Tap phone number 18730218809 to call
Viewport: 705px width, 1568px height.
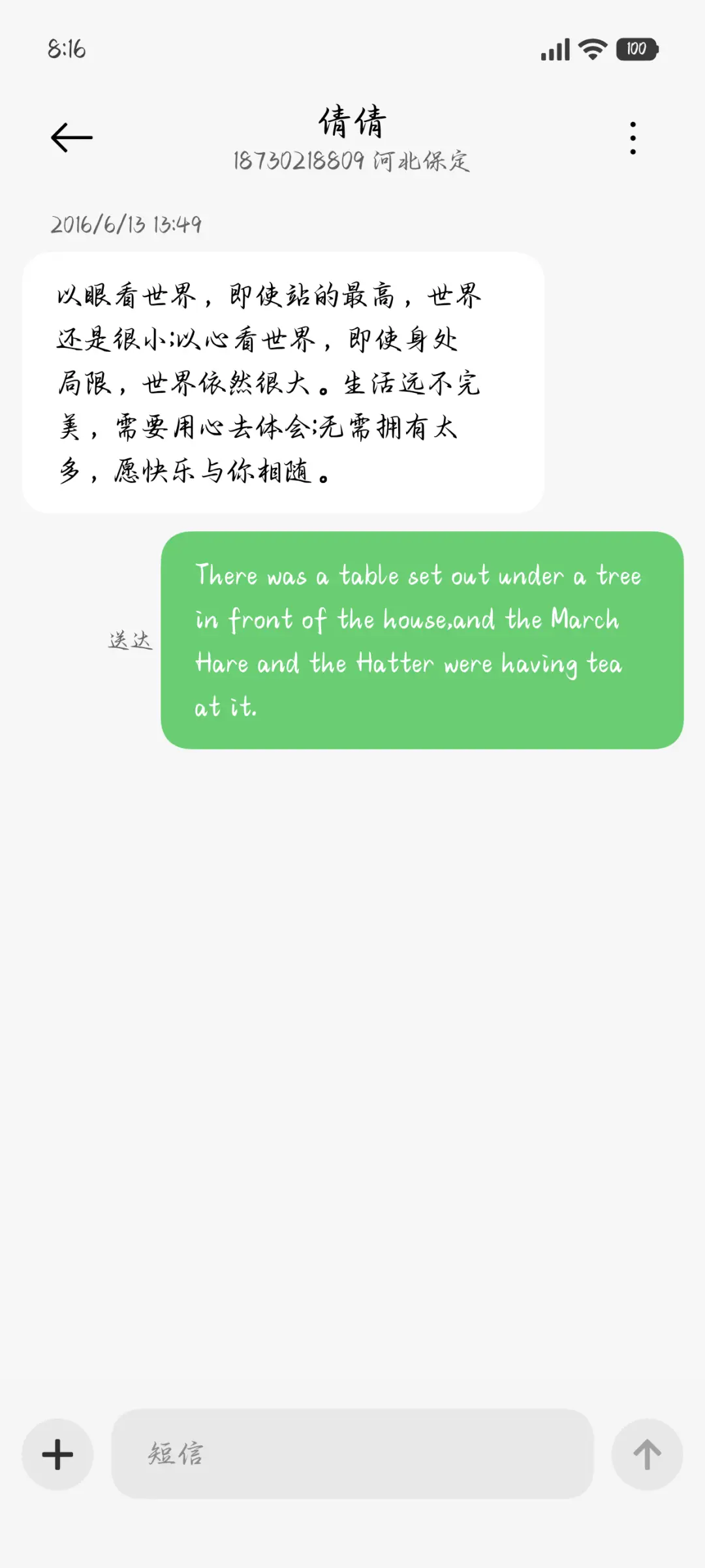point(300,161)
